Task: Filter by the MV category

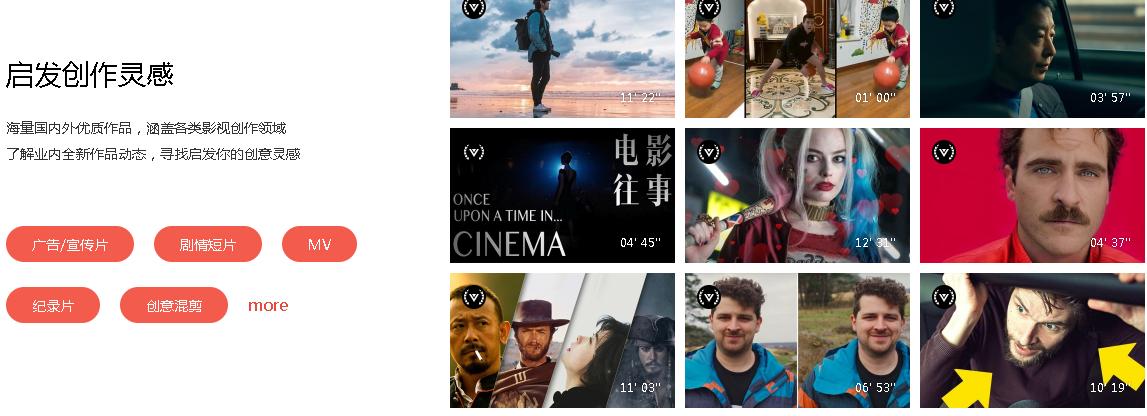Action: tap(319, 244)
